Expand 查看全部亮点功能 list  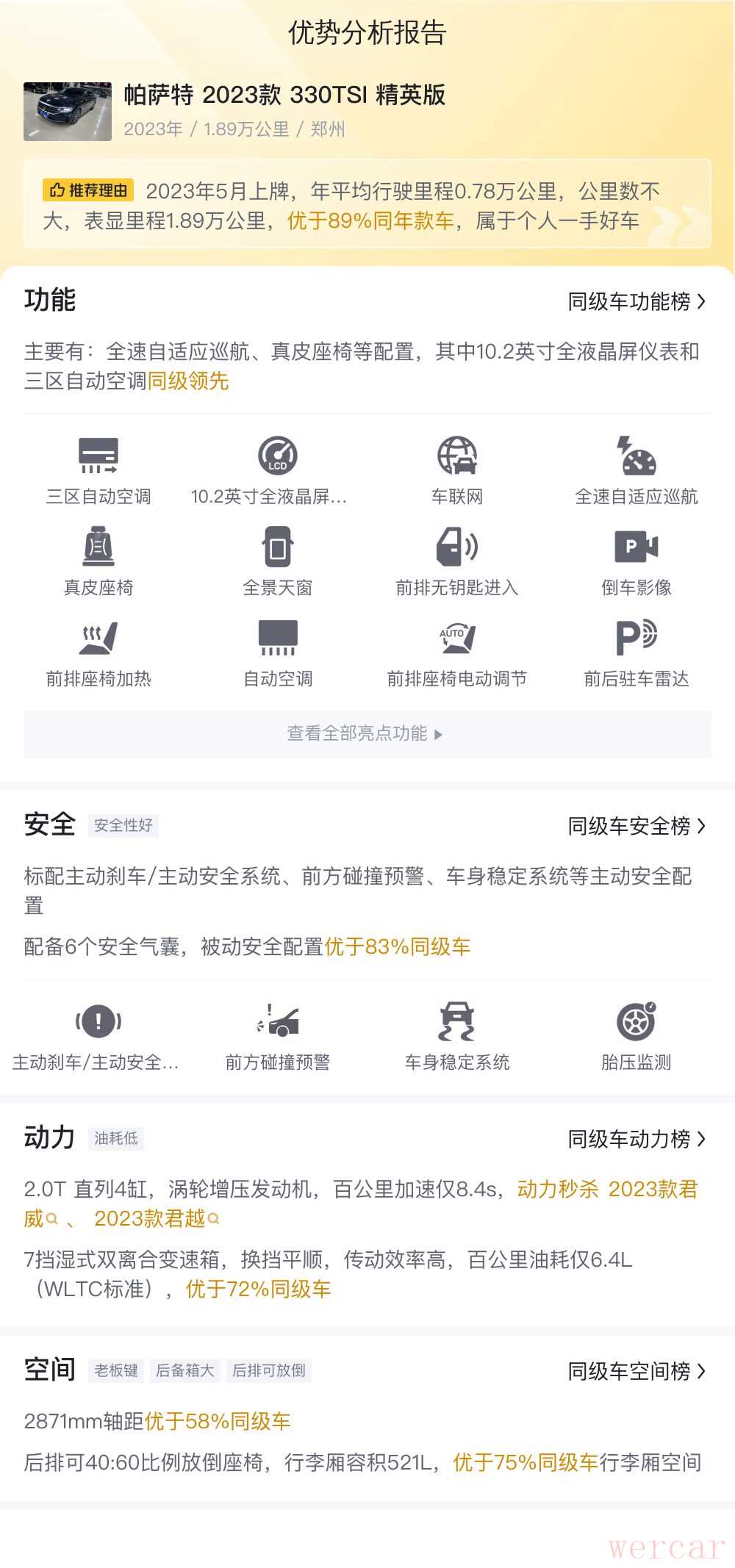pyautogui.click(x=365, y=733)
